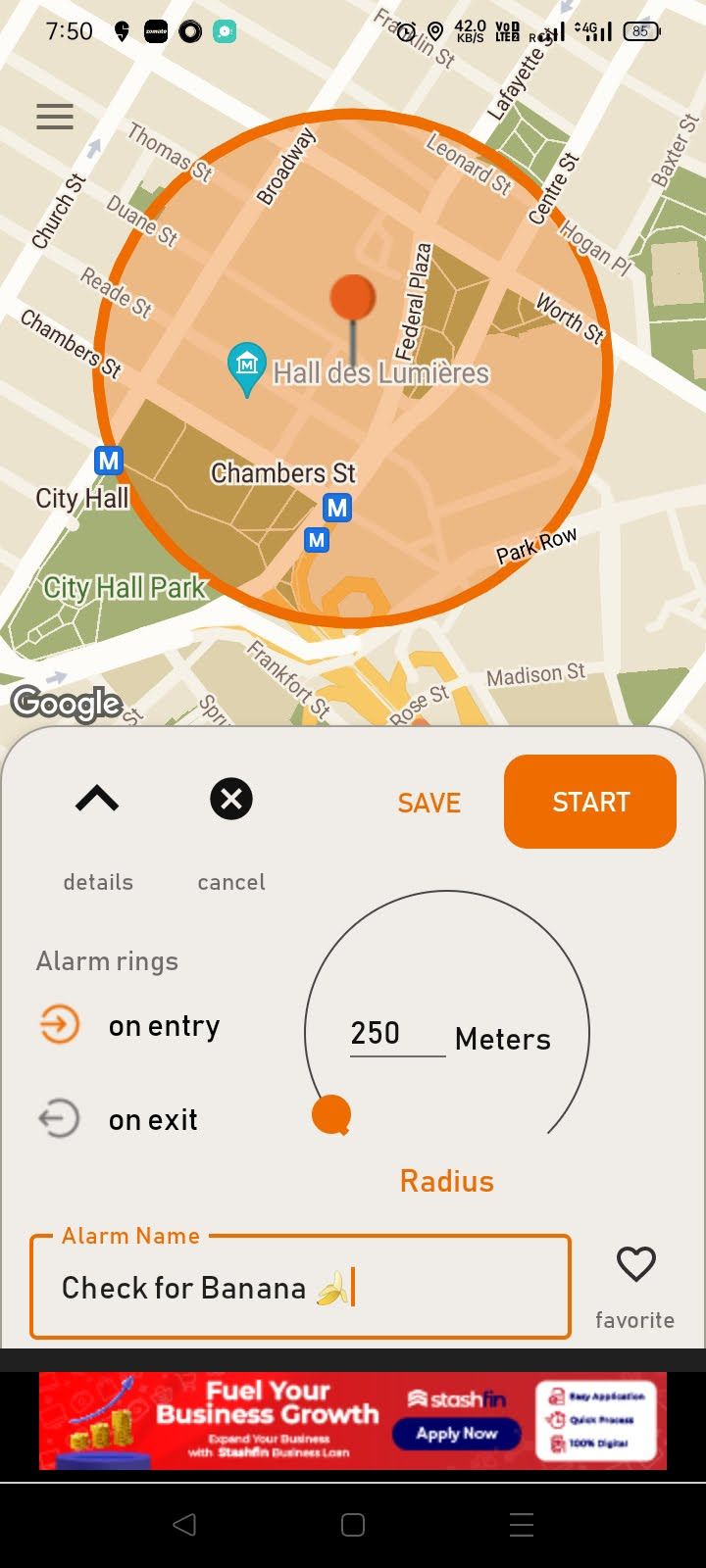706x1568 pixels.
Task: Go back with system back button
Action: point(184,1524)
